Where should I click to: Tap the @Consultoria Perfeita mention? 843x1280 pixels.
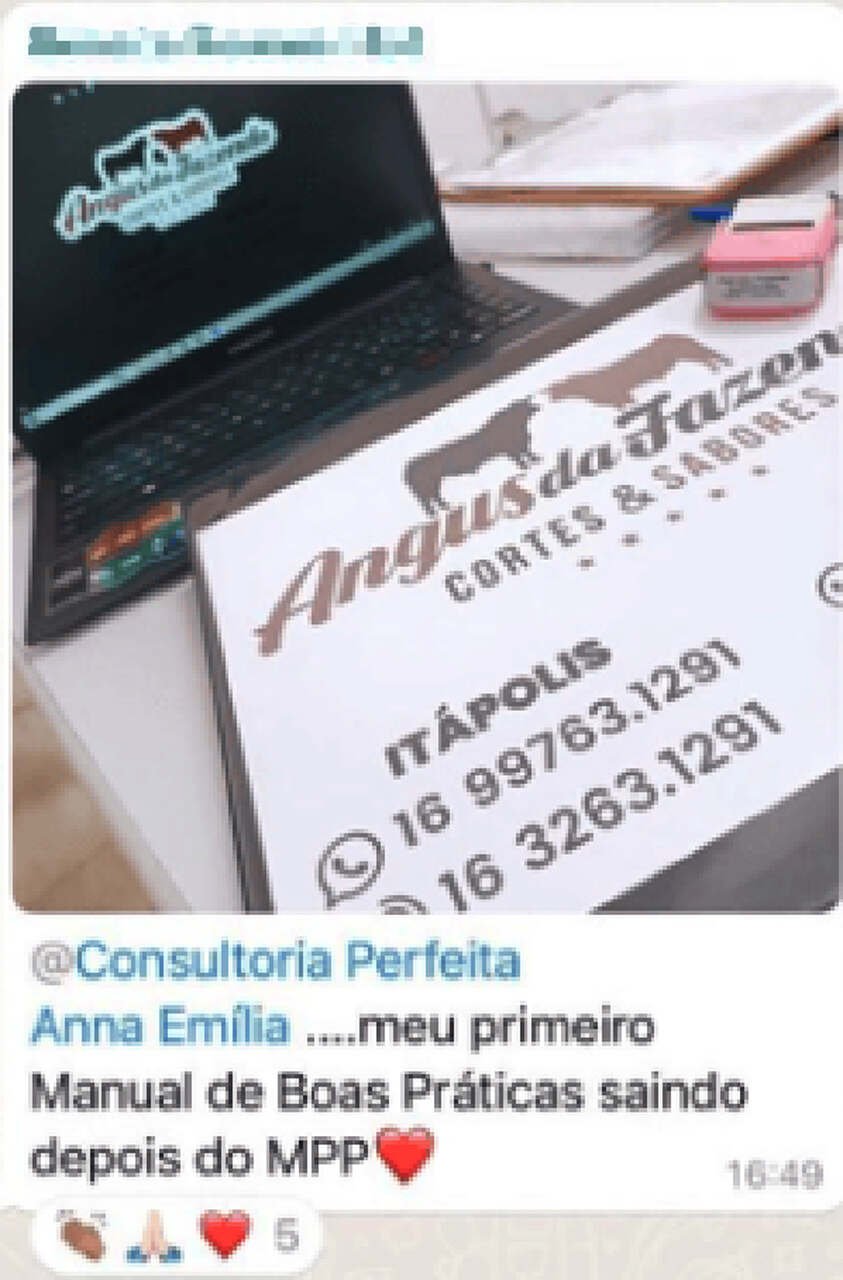point(276,961)
